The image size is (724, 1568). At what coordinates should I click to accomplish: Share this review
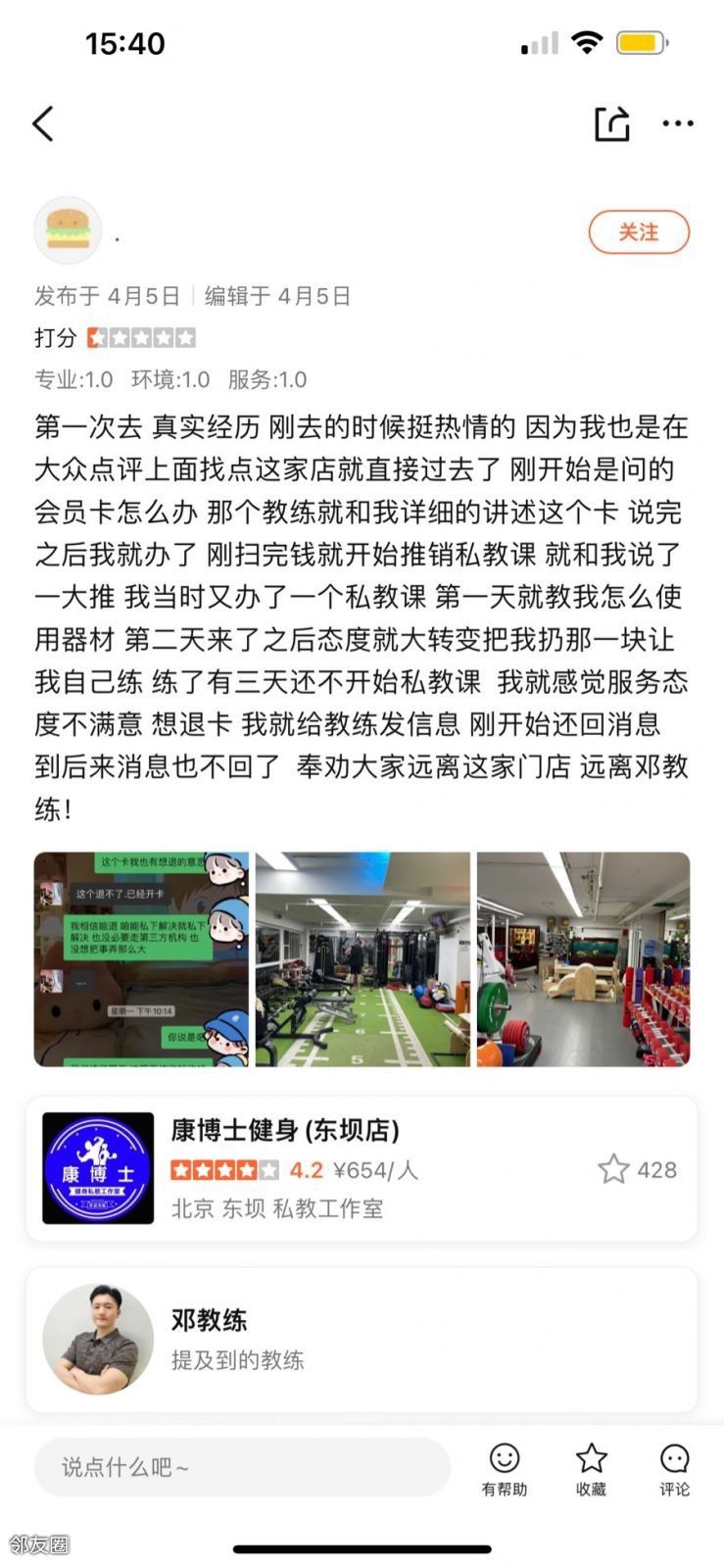click(x=611, y=123)
